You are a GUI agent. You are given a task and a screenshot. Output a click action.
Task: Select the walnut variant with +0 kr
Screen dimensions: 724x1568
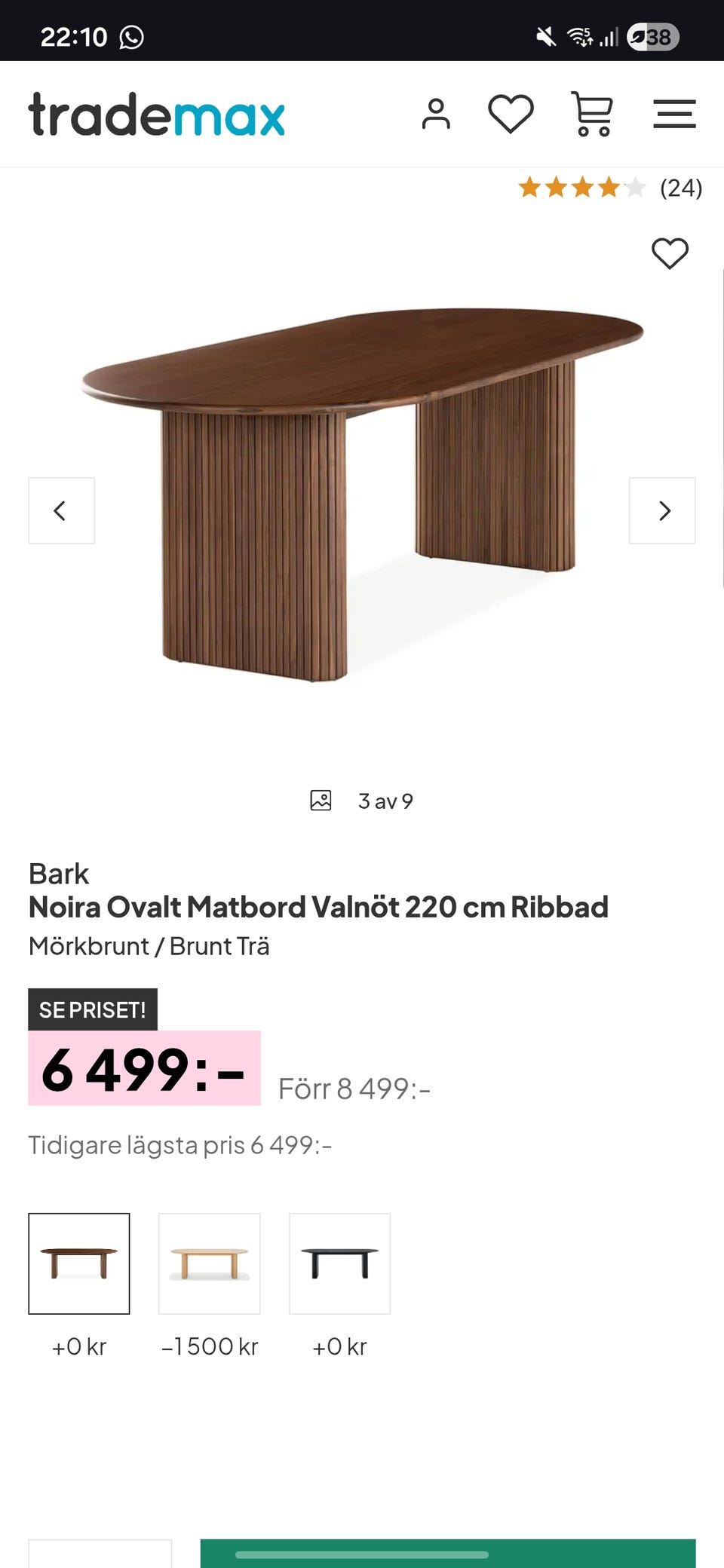tap(78, 1263)
